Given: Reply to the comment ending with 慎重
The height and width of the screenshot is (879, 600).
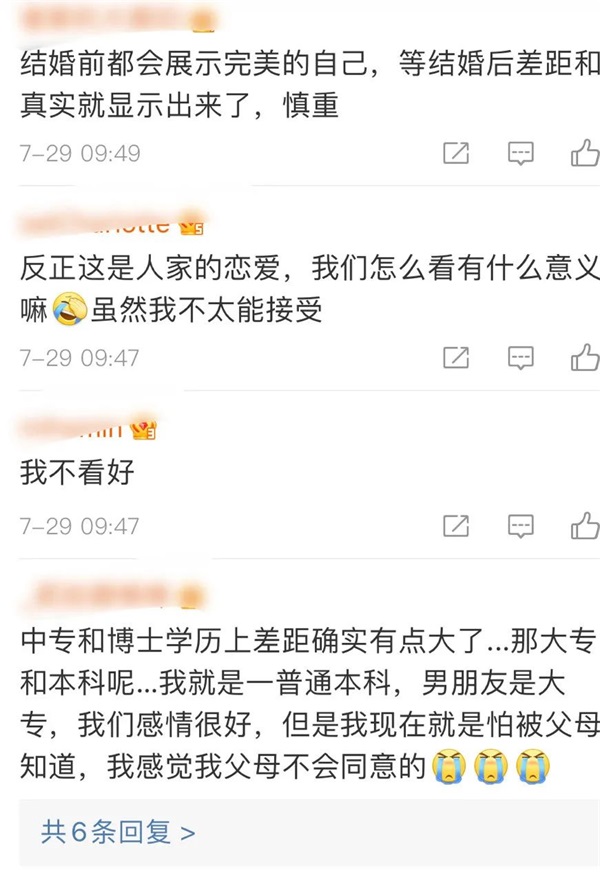Looking at the screenshot, I should pos(520,154).
